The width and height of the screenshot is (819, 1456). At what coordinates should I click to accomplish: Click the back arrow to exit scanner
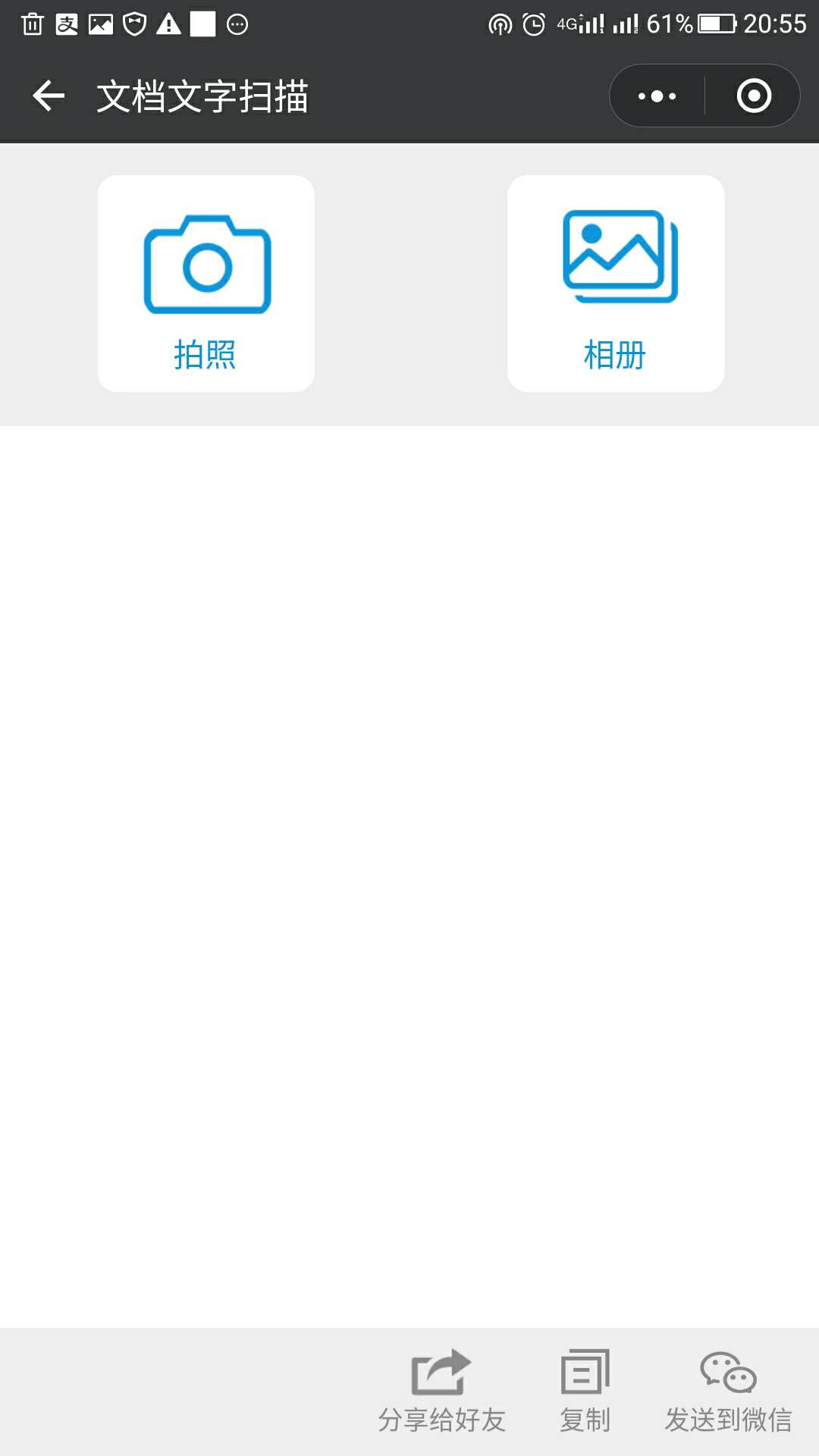click(x=47, y=93)
